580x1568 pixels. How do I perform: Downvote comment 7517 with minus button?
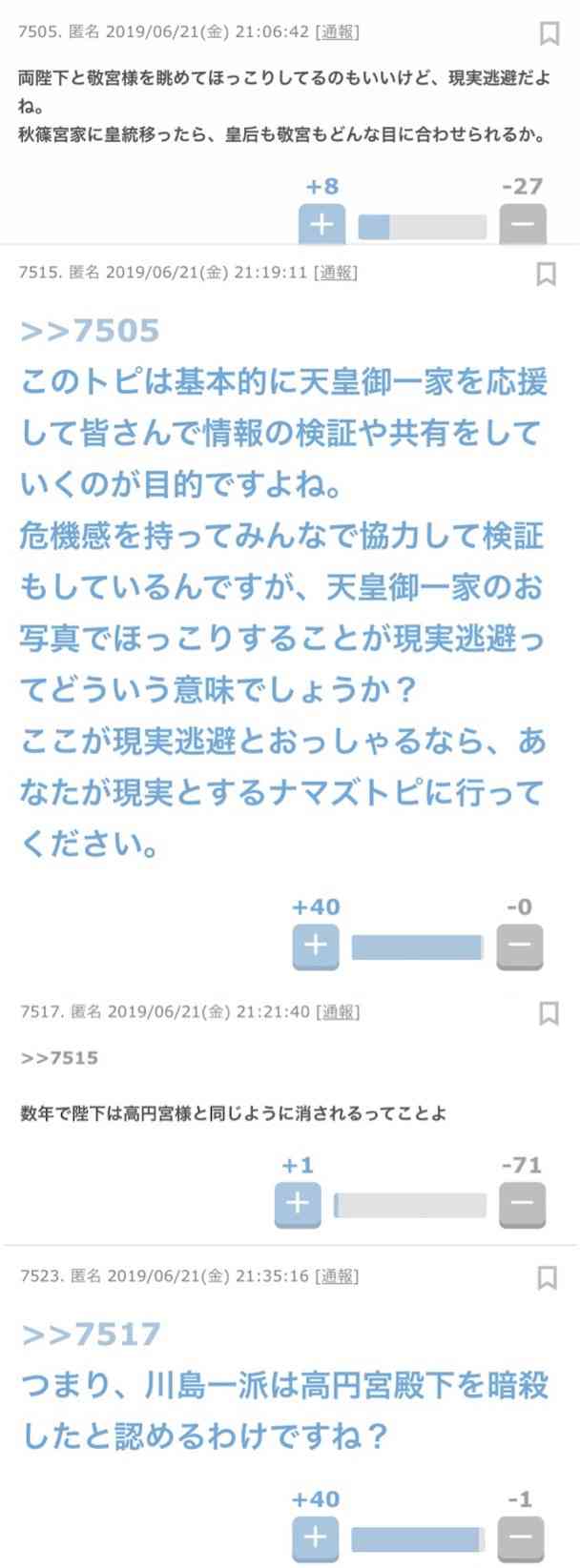pyautogui.click(x=522, y=1205)
